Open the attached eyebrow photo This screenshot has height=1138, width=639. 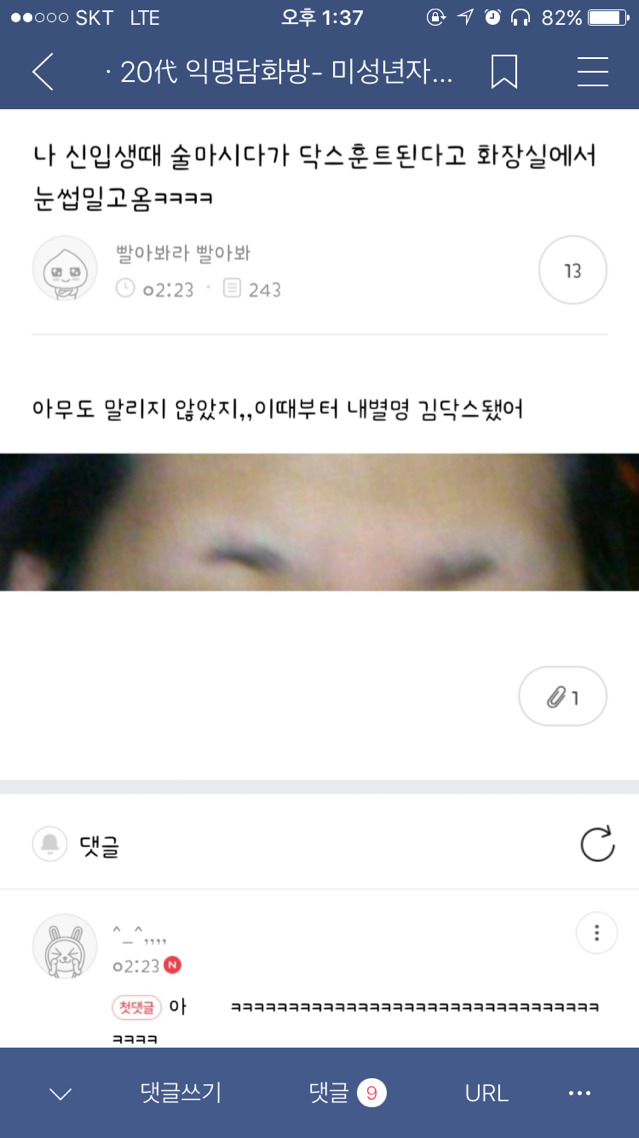pos(319,521)
